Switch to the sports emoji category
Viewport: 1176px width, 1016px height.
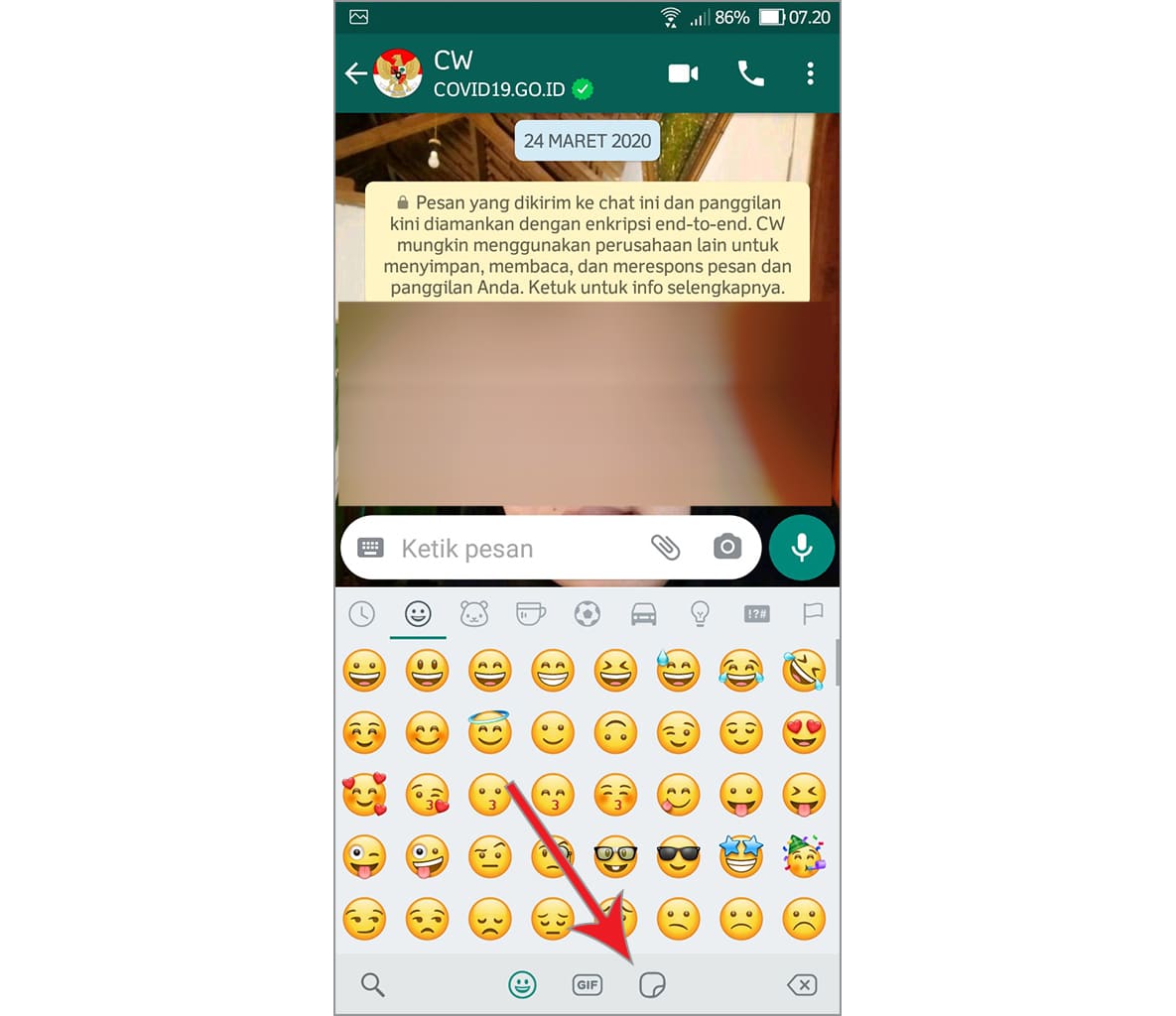(587, 614)
